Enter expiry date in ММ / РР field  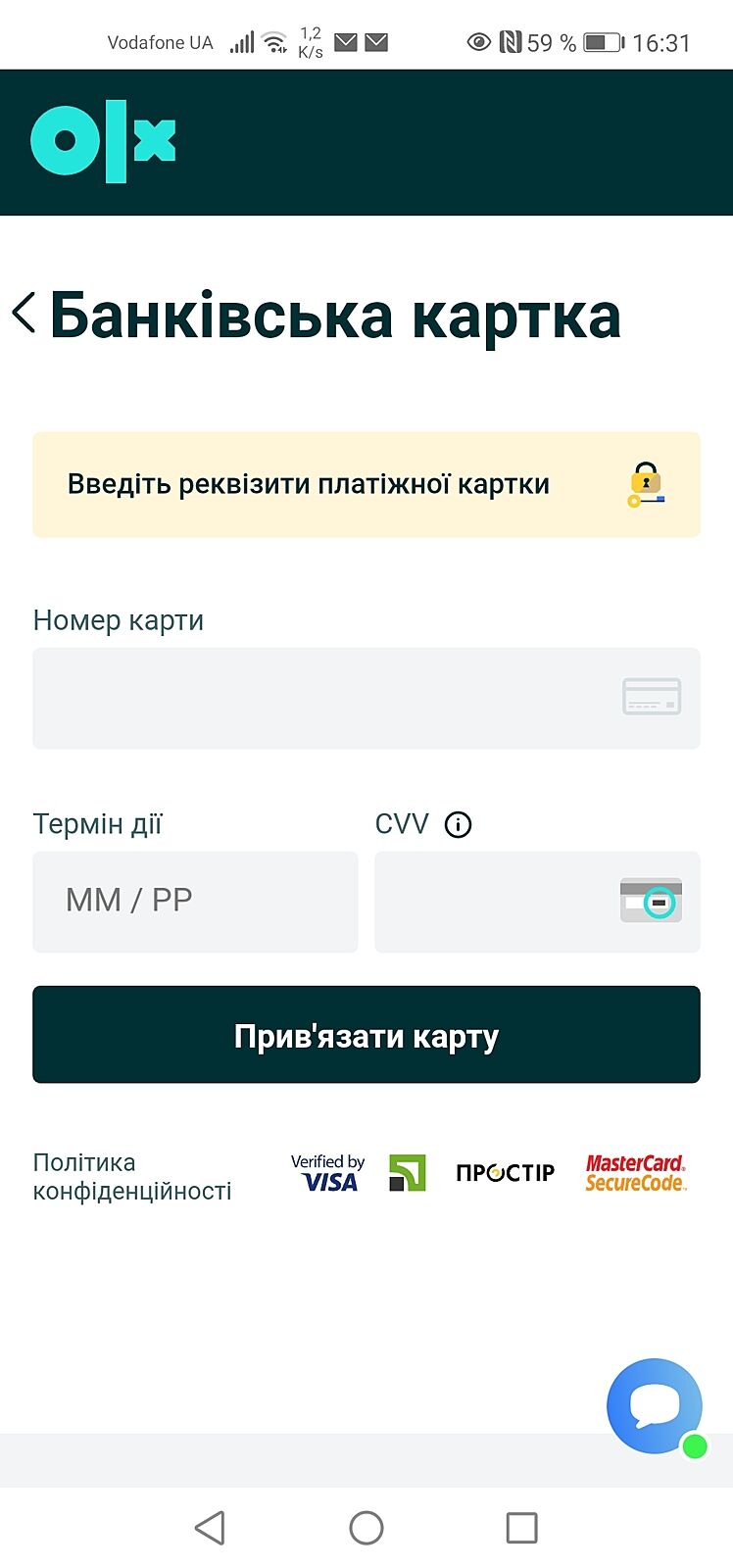click(195, 902)
